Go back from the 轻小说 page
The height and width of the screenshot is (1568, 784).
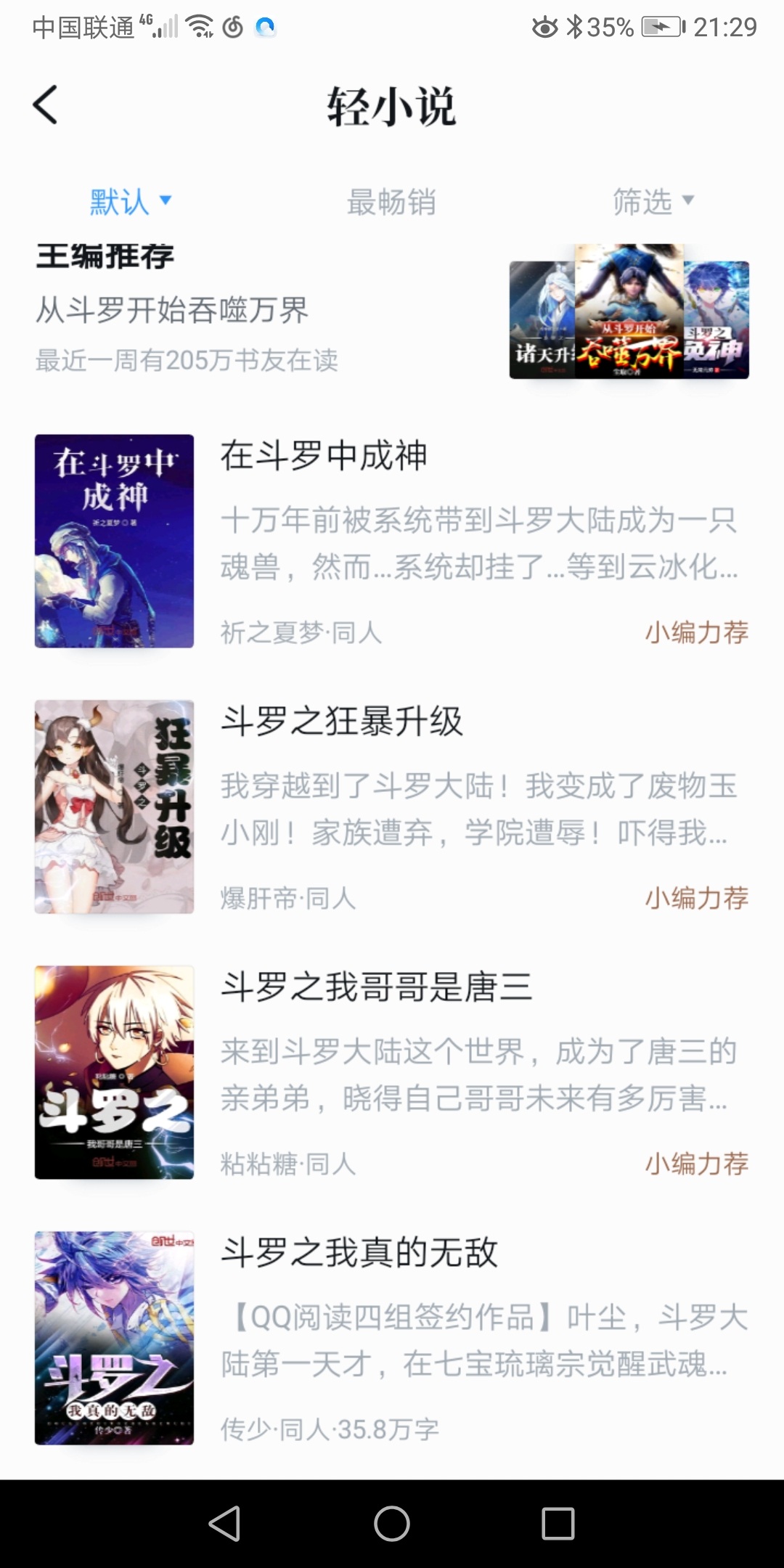click(46, 105)
